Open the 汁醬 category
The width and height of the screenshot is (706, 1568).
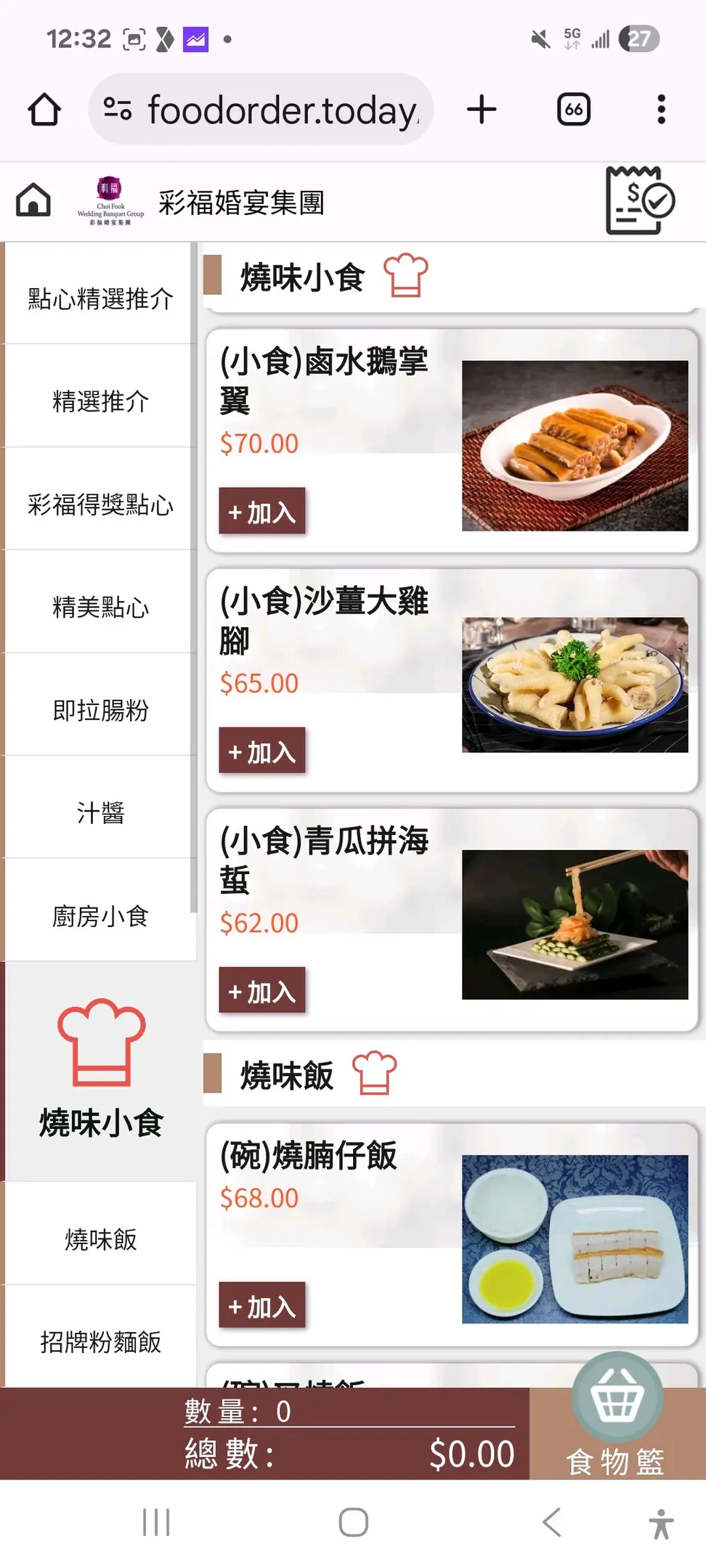click(x=100, y=812)
